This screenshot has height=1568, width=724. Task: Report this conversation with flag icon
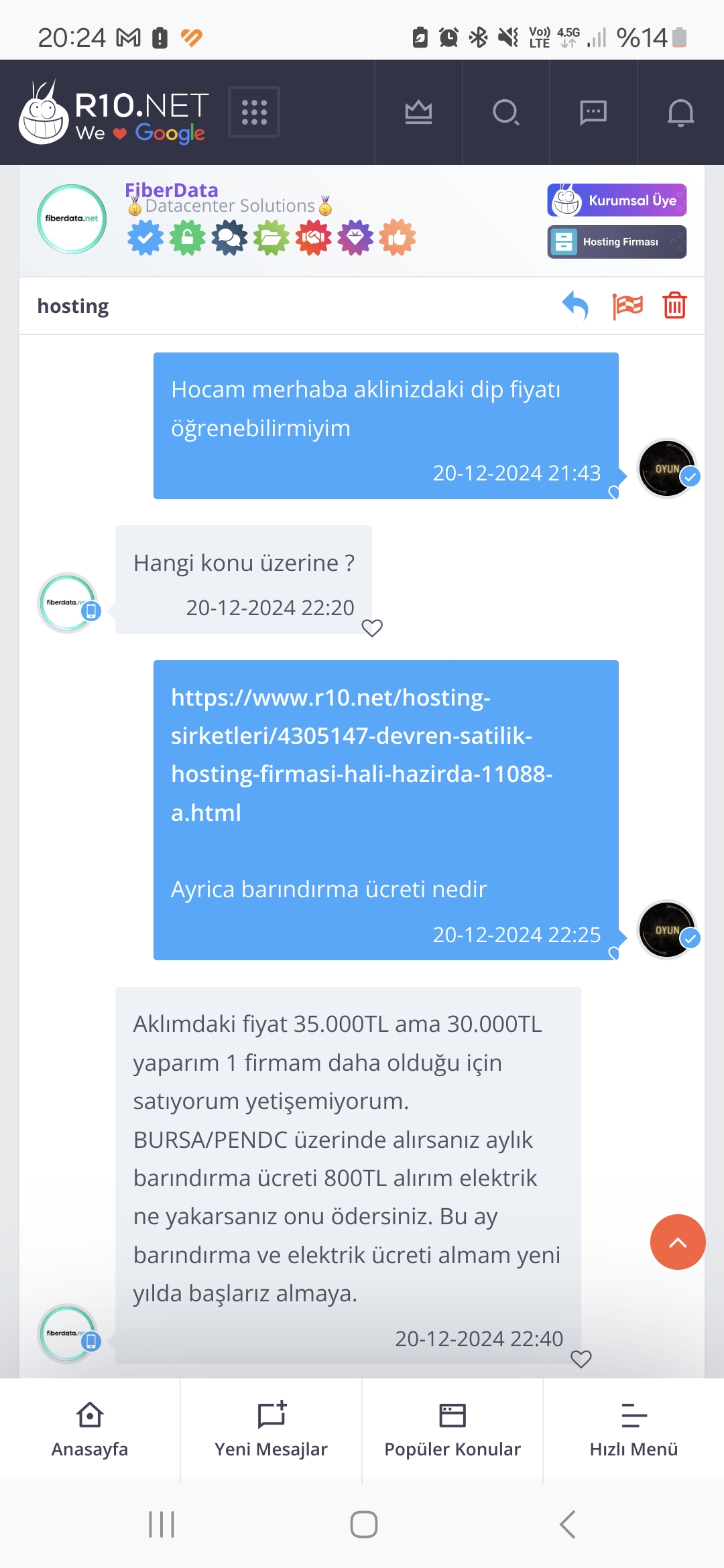627,306
